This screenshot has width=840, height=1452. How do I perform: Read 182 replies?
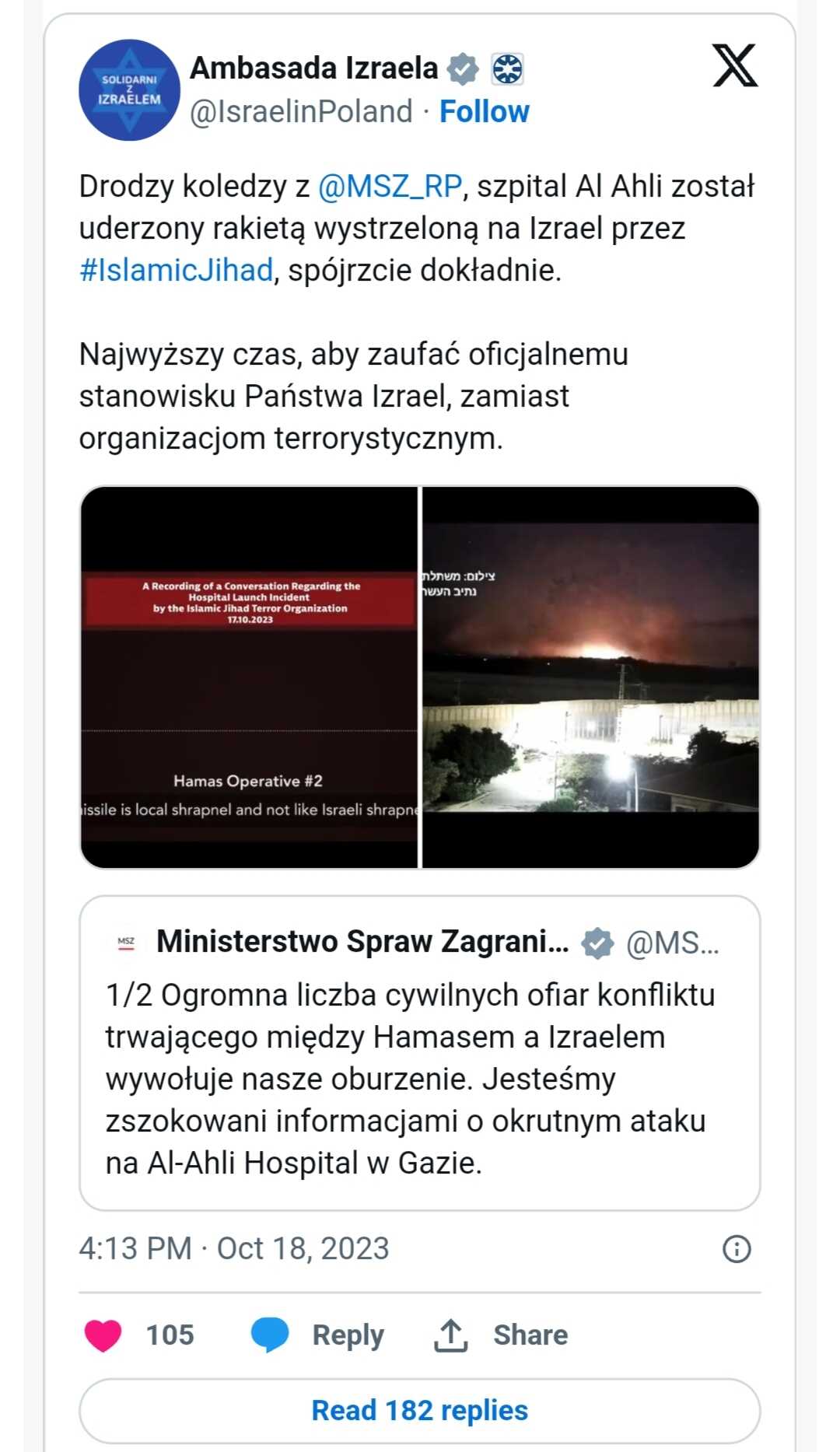(x=419, y=1411)
